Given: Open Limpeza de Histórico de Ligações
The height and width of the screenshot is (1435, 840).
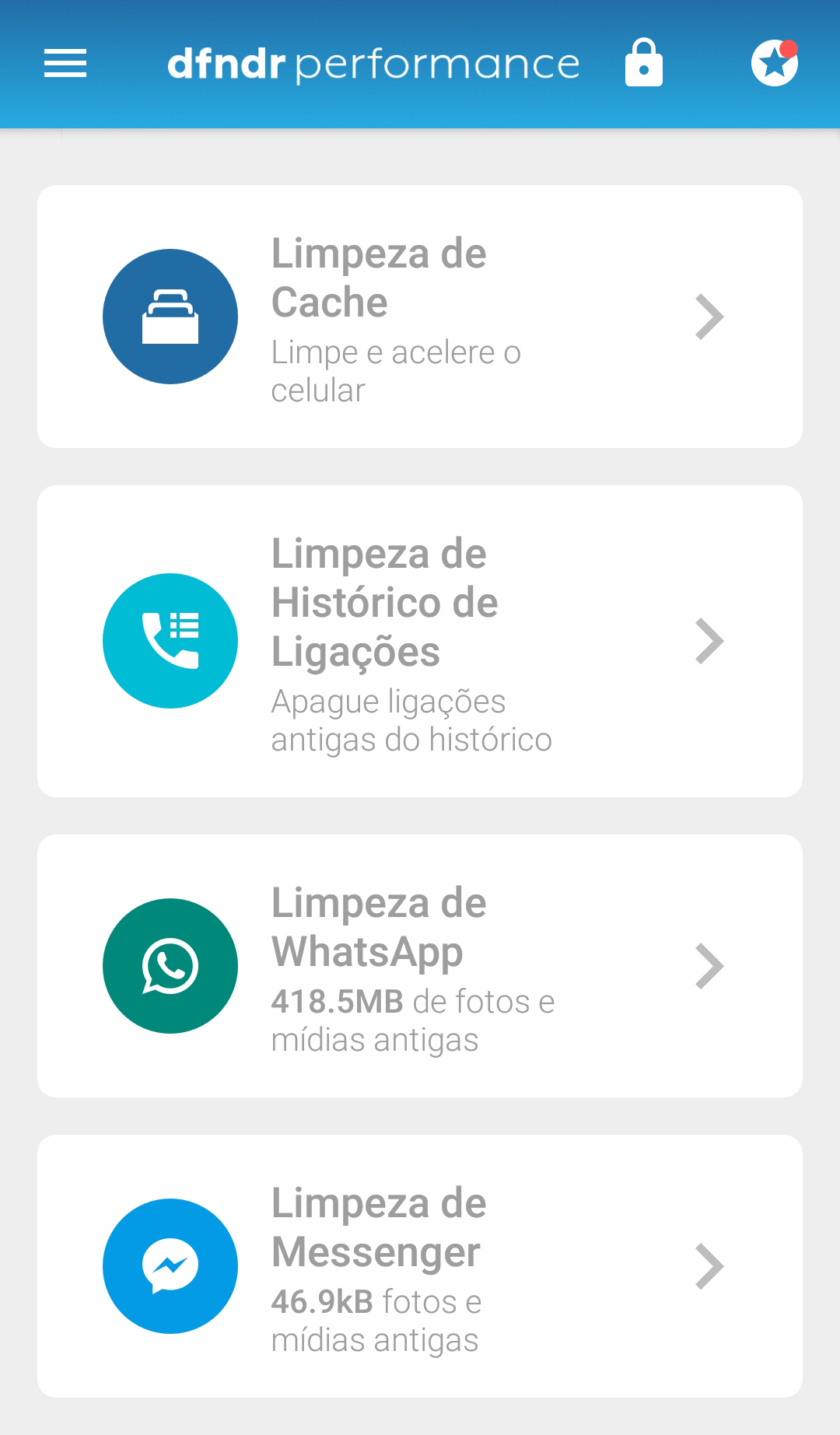Looking at the screenshot, I should (x=420, y=641).
